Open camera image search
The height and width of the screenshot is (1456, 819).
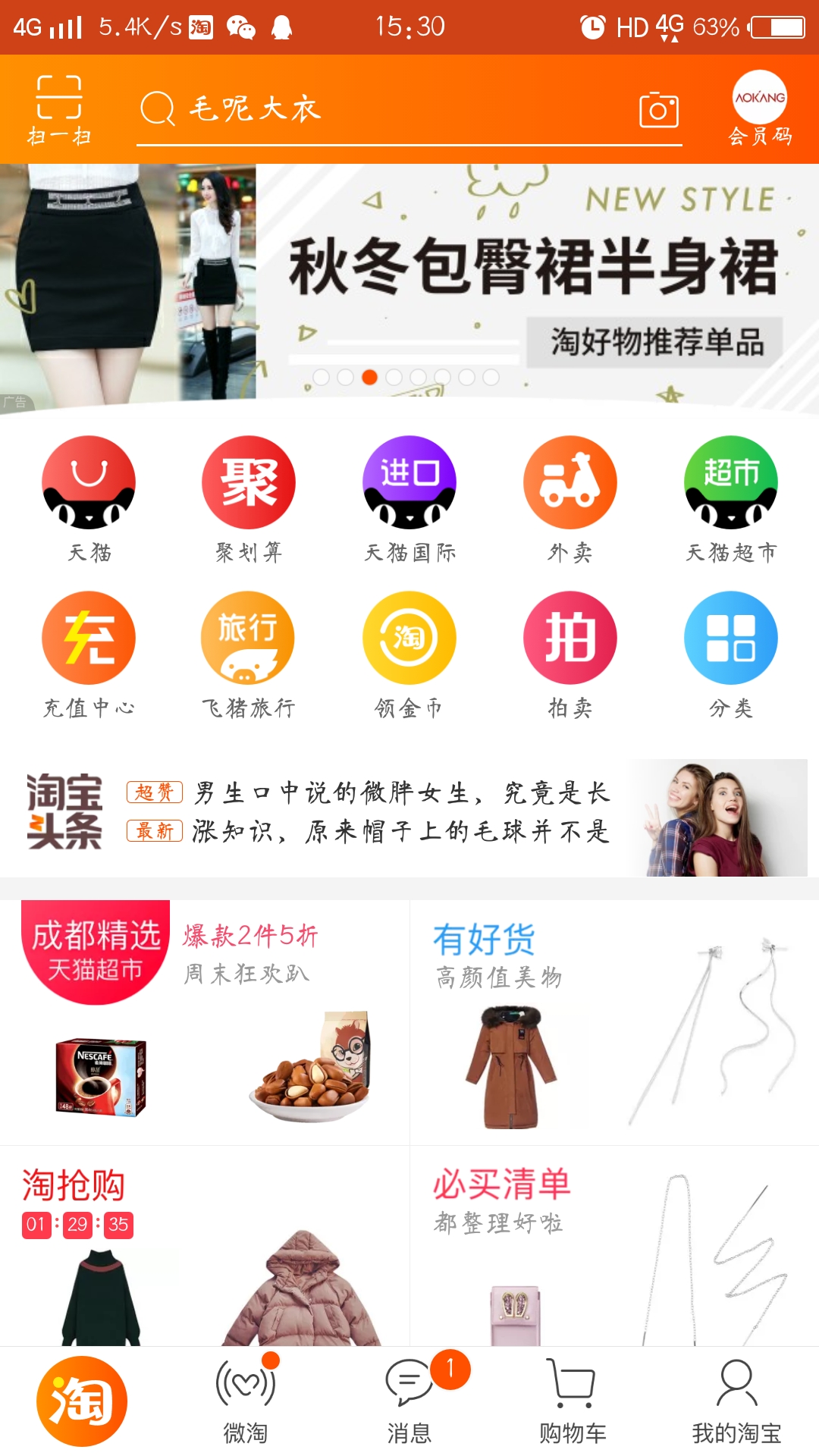(x=658, y=111)
